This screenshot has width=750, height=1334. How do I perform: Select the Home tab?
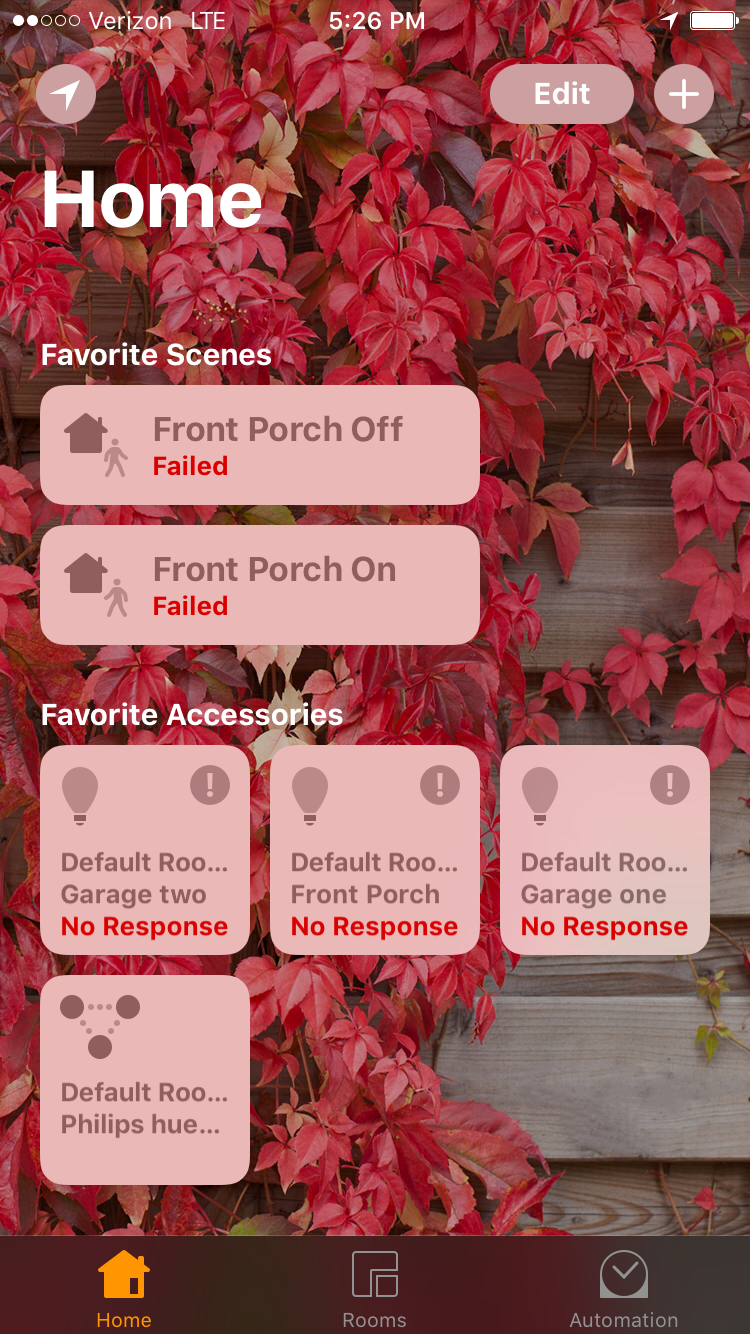(x=124, y=1290)
